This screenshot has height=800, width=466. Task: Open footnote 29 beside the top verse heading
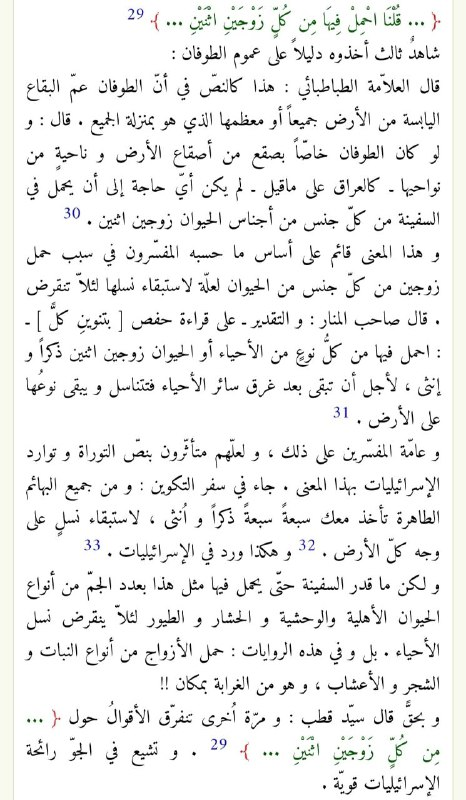click(x=136, y=14)
